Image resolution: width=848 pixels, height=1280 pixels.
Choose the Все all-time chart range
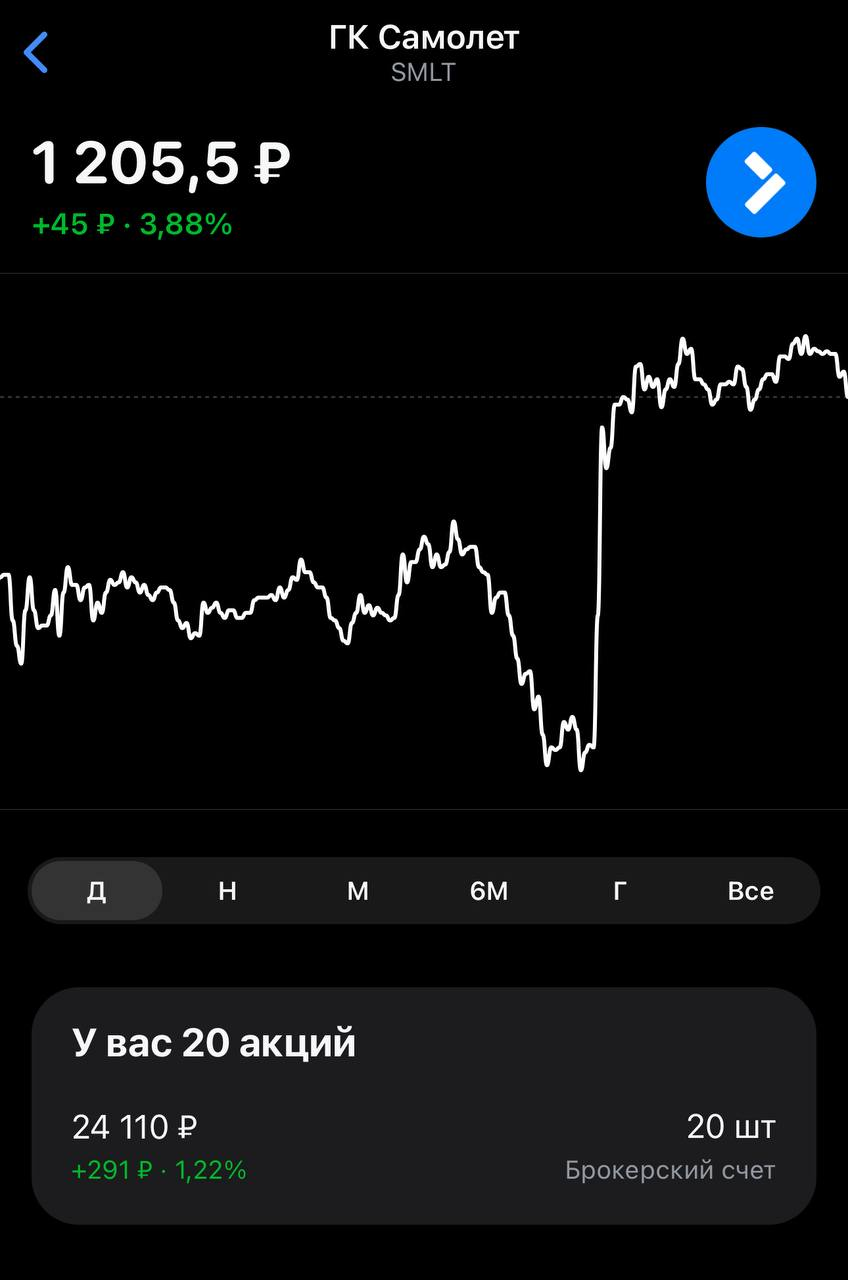click(x=750, y=891)
